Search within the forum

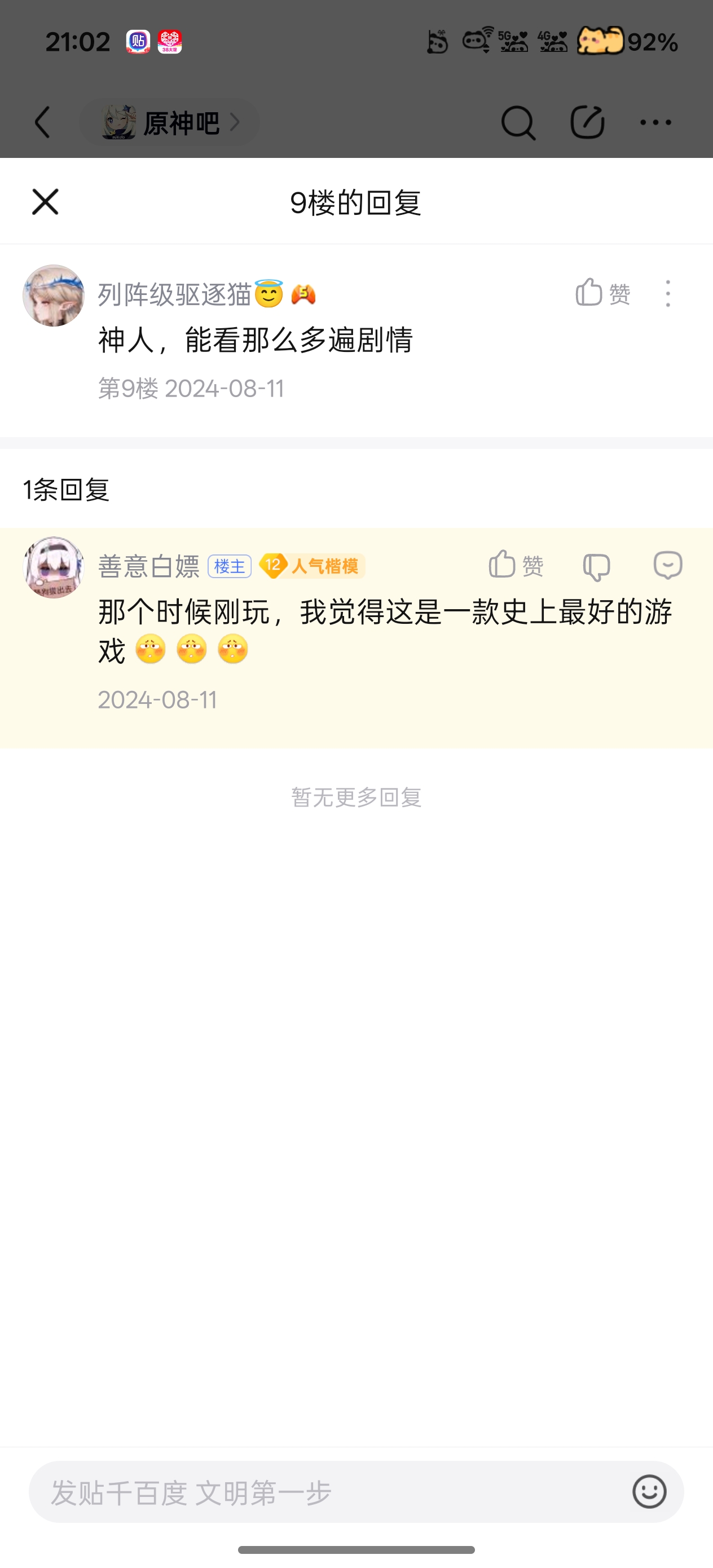tap(518, 122)
